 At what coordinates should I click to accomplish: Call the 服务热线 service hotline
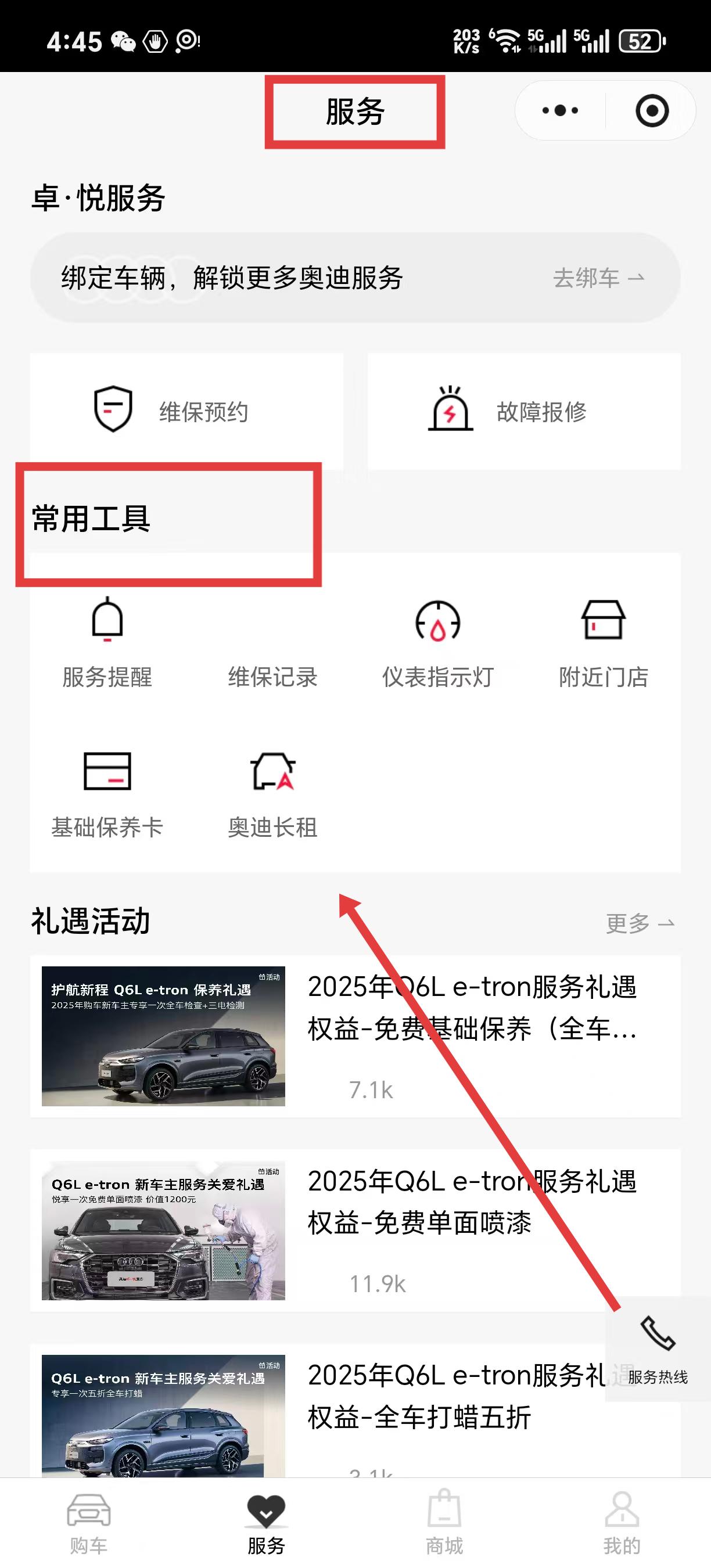(x=658, y=1348)
